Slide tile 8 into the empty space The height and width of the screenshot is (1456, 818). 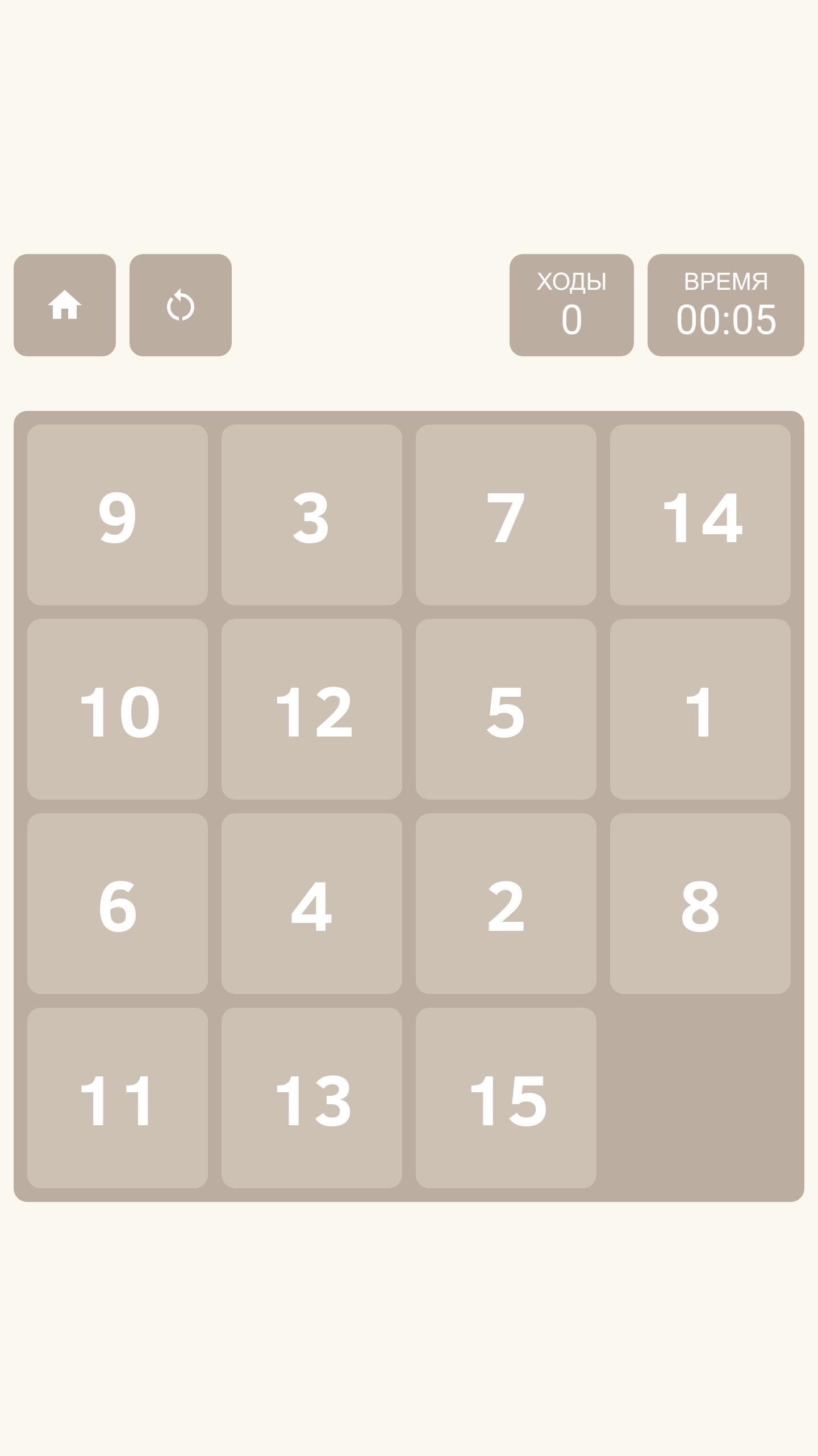click(700, 904)
